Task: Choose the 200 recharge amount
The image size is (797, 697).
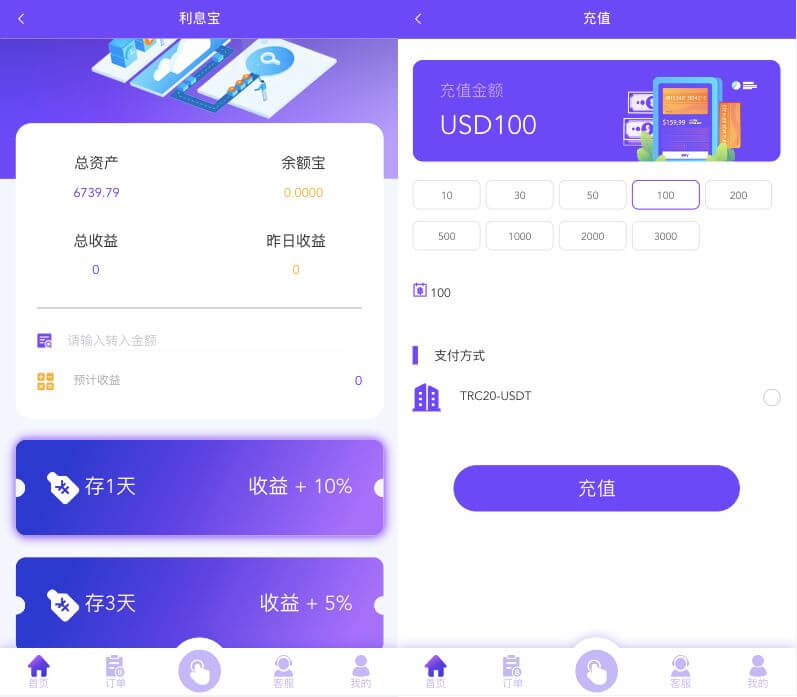Action: (738, 195)
